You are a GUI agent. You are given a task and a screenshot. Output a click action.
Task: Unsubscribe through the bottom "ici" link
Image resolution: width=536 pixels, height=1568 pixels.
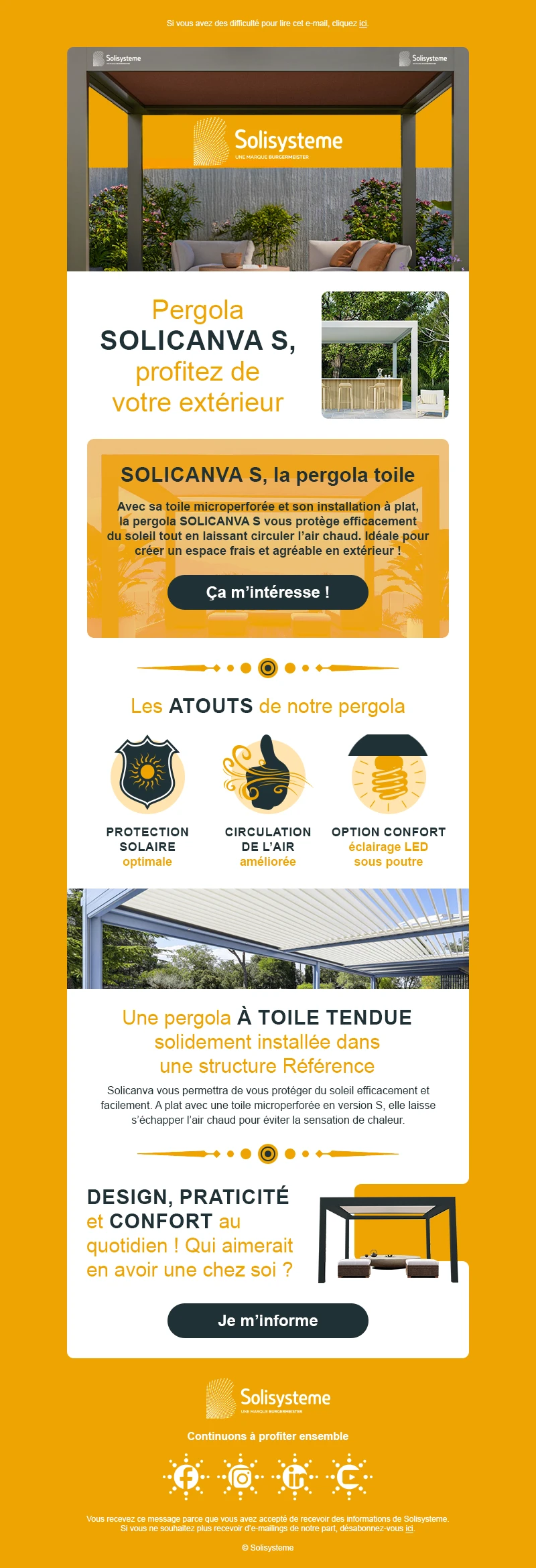click(x=409, y=1528)
